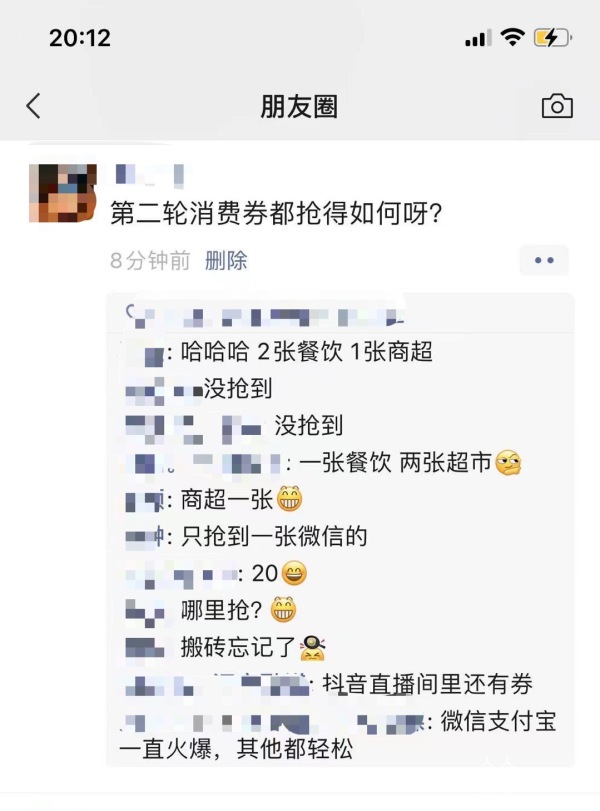Go back from the 朋友圈 page
Viewport: 600px width, 811px height.
coord(34,107)
